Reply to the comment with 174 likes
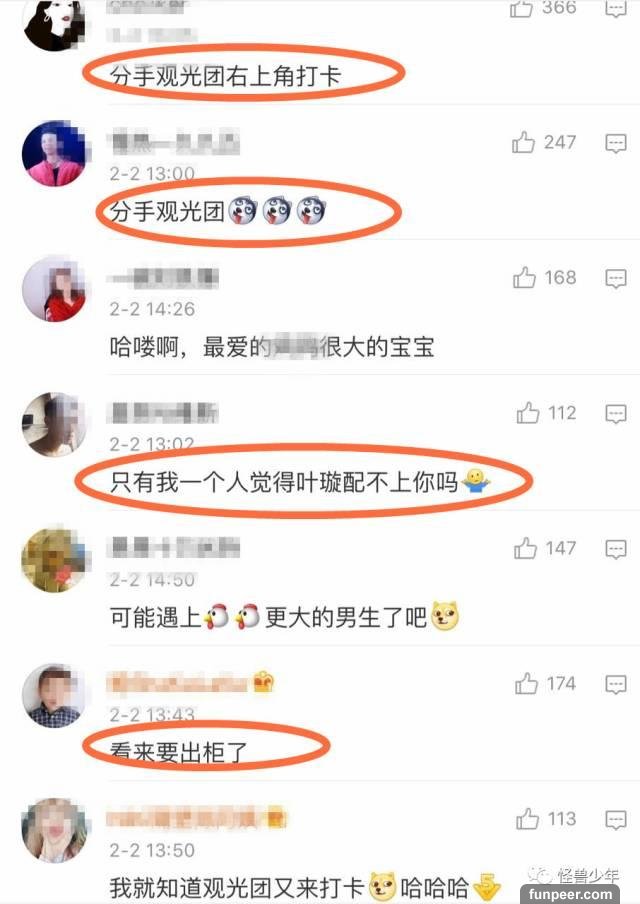Image resolution: width=640 pixels, height=904 pixels. 615,684
